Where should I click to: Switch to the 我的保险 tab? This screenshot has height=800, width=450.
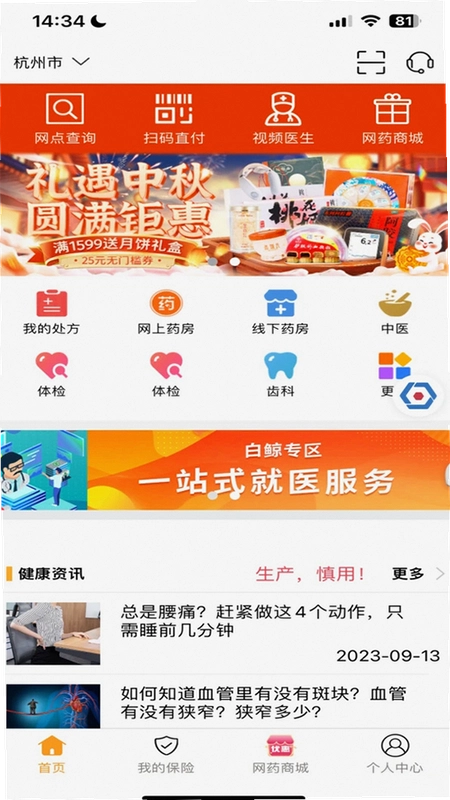click(x=166, y=755)
